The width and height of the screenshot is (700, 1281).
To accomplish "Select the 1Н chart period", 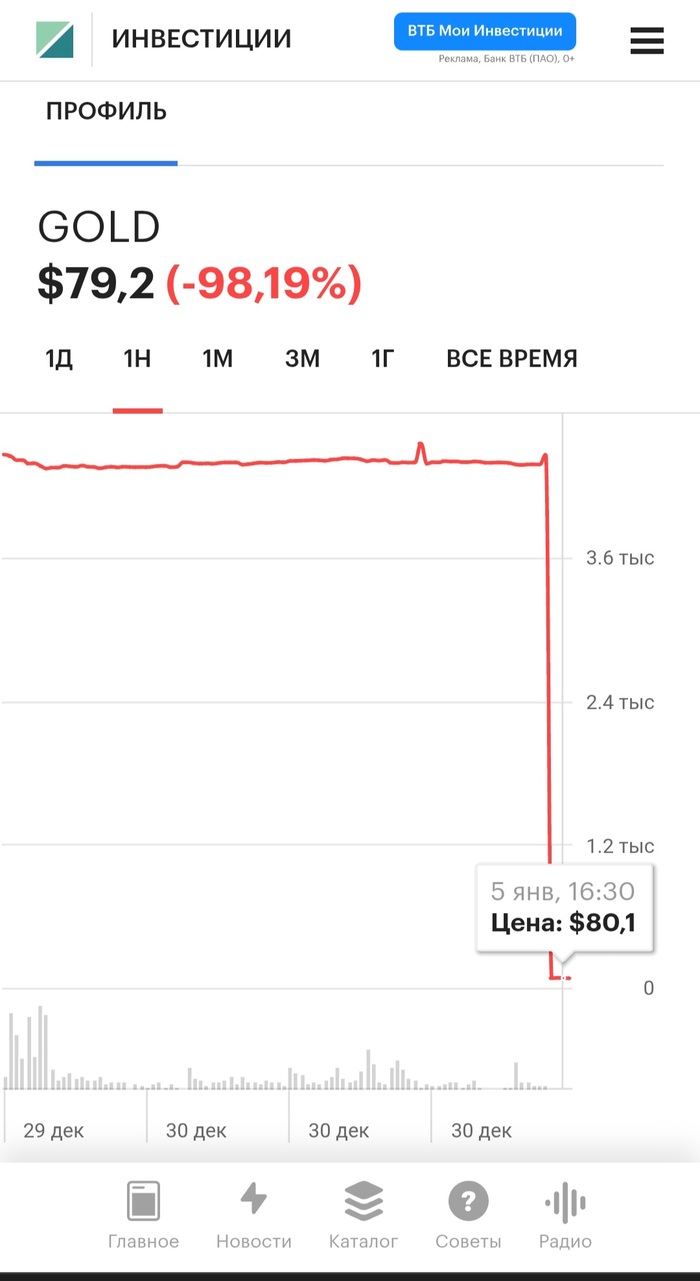I will tap(137, 359).
